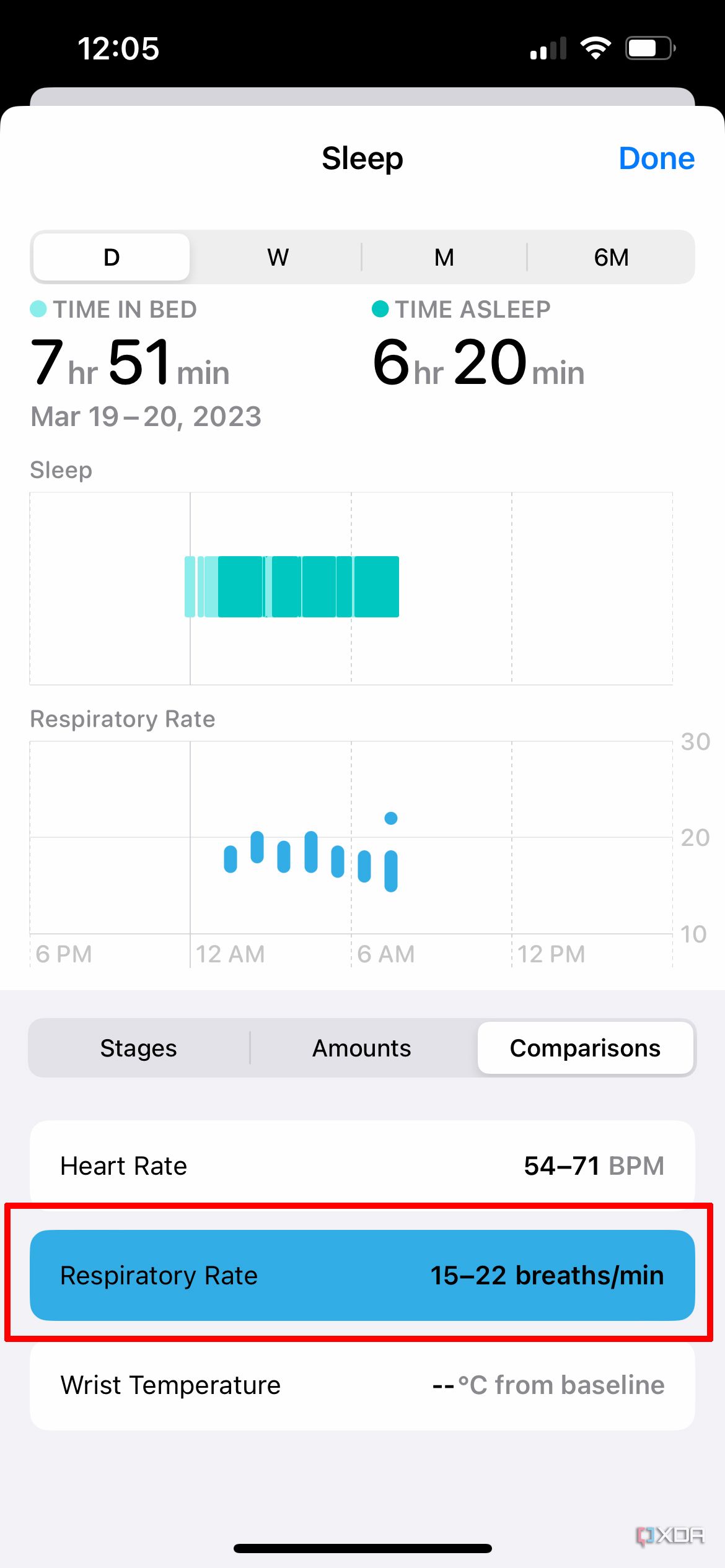
Task: Select the Comparisons tab
Action: pos(585,1047)
